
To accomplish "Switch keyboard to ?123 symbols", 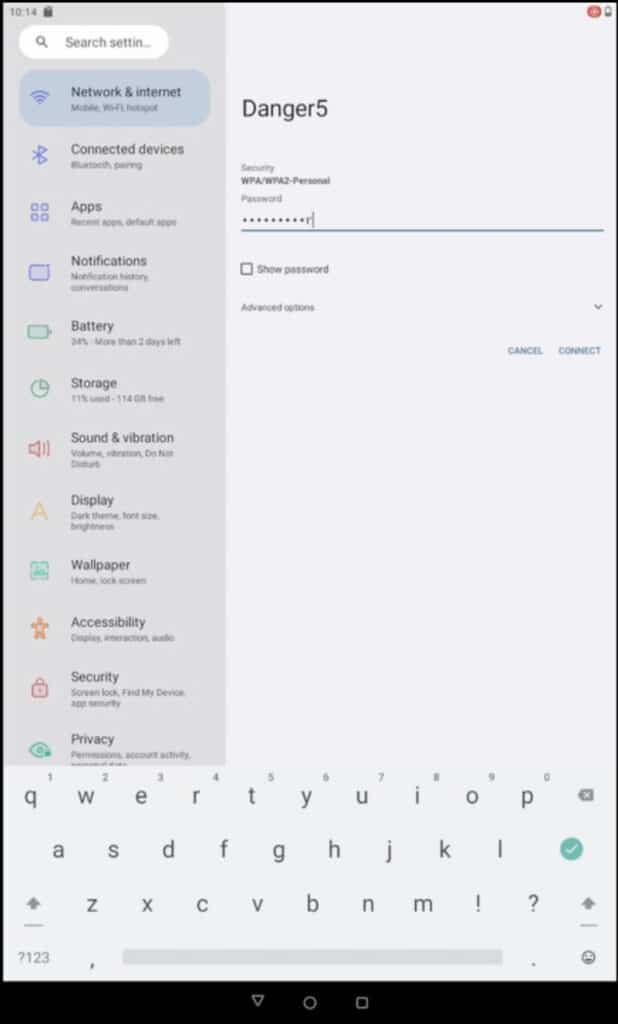I will 33,957.
